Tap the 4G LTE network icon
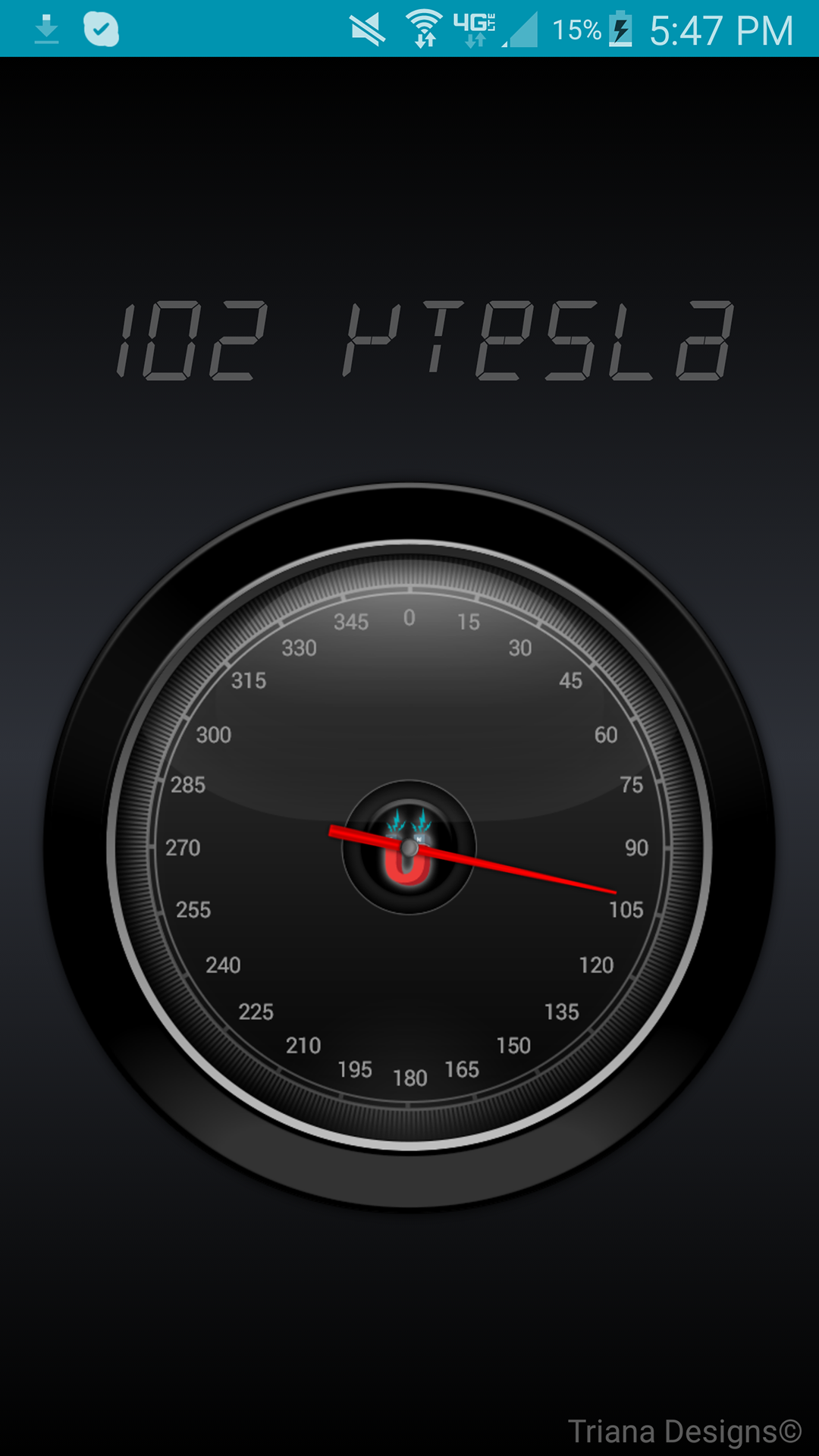The width and height of the screenshot is (819, 1456). [x=476, y=29]
